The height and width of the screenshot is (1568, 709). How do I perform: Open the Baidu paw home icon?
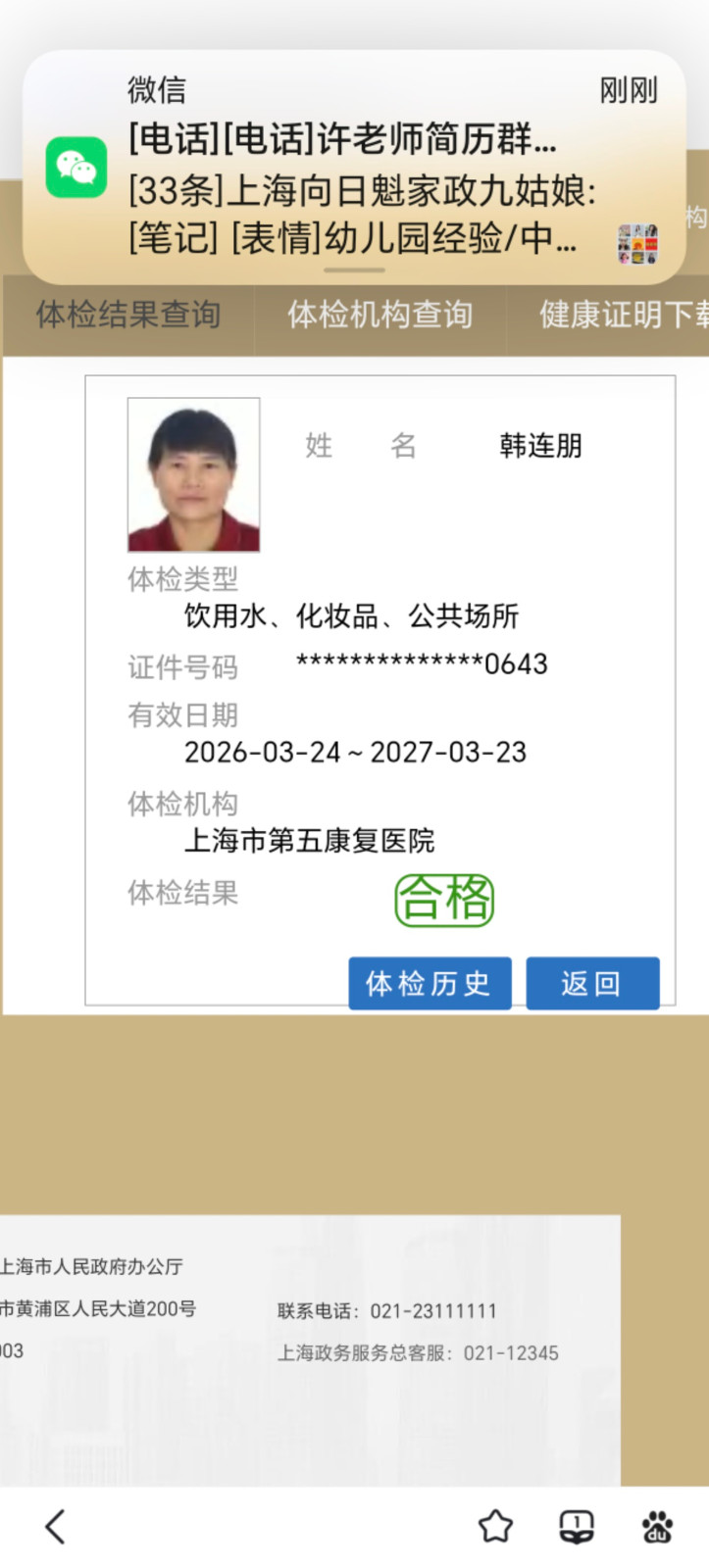coord(657,1526)
